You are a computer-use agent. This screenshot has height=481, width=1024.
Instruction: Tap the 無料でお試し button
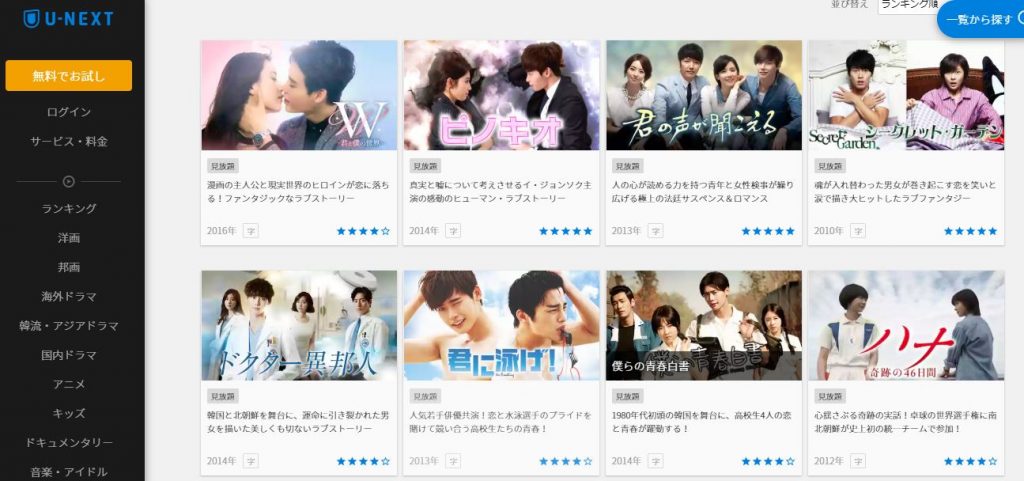click(68, 76)
